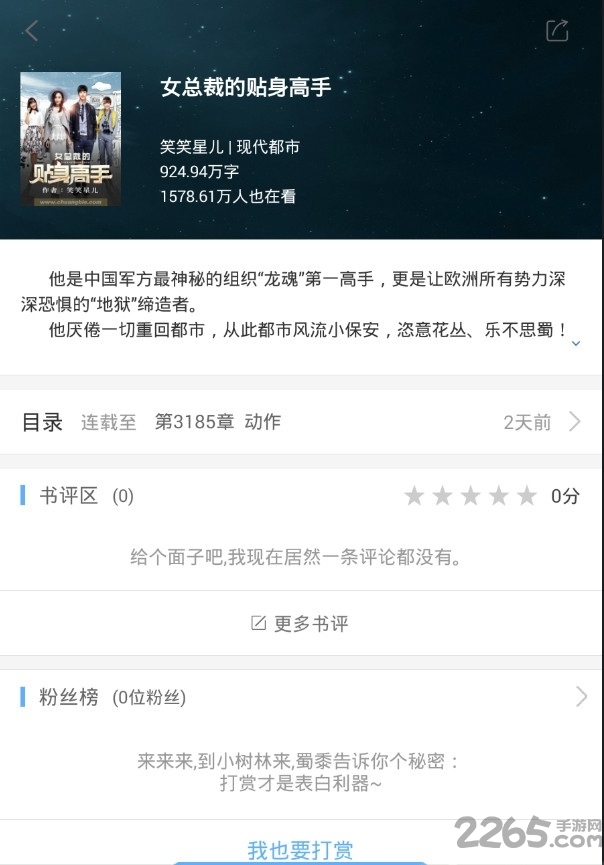Tap 更多书评 to view more reviews
Image resolution: width=604 pixels, height=865 pixels.
300,624
